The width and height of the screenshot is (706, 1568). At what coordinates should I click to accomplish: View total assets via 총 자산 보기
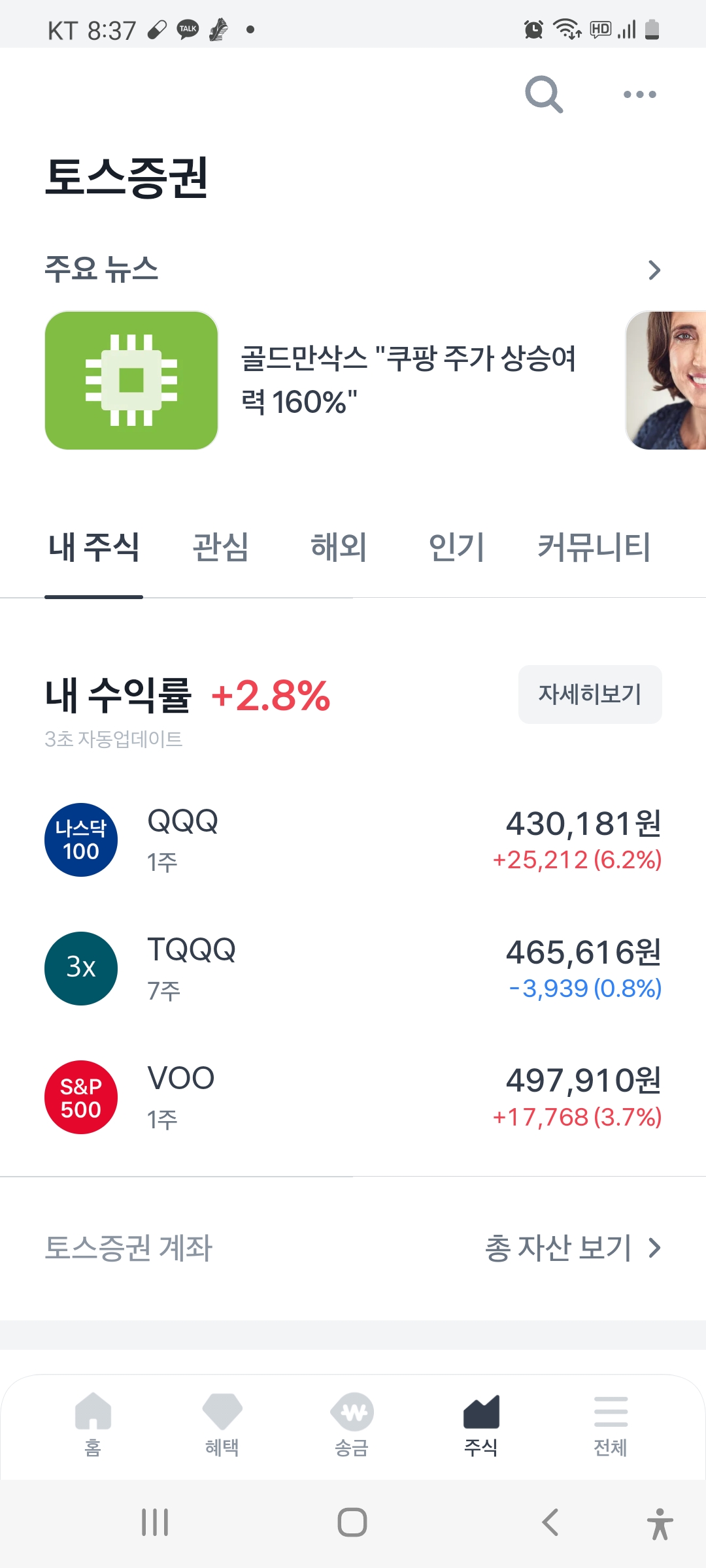coord(573,1248)
